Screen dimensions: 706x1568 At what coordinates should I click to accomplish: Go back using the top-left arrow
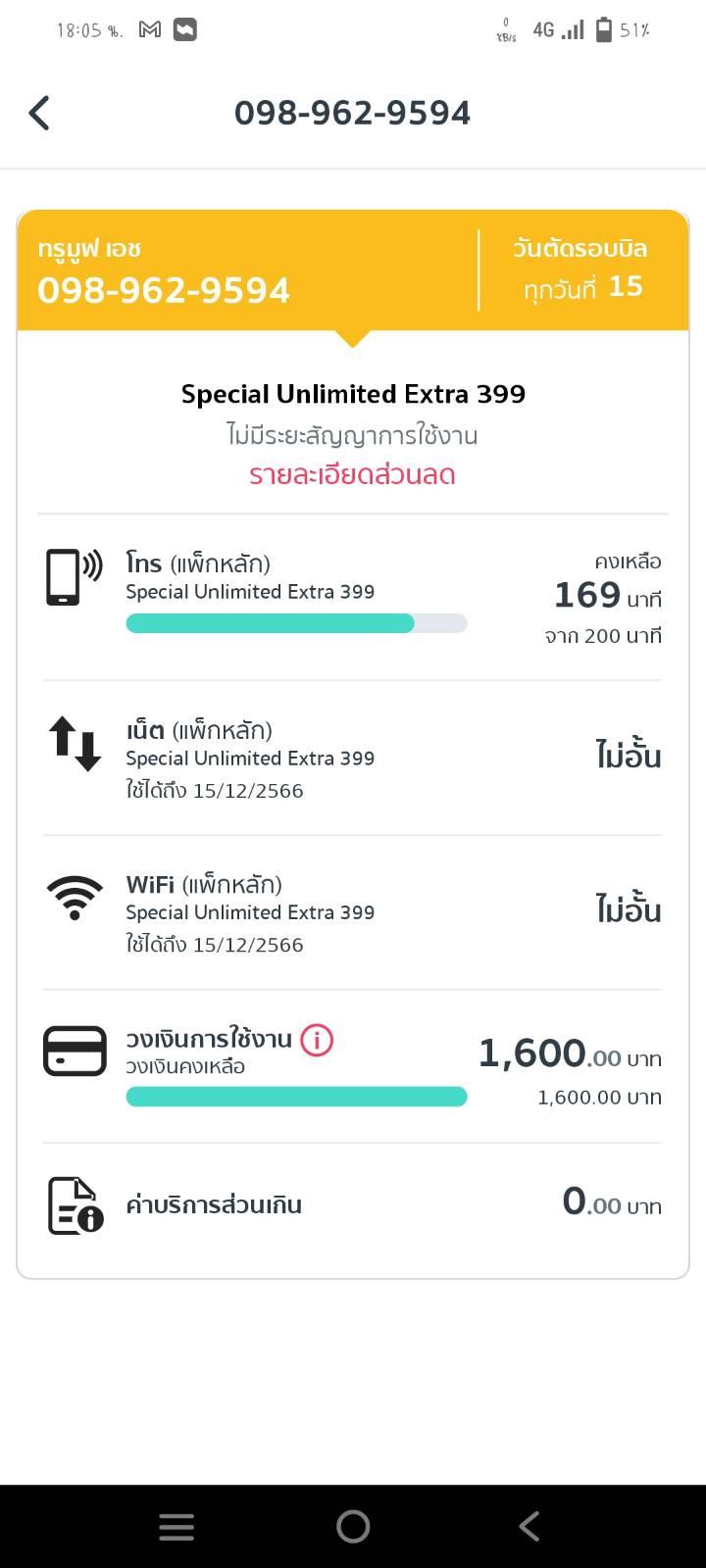39,113
